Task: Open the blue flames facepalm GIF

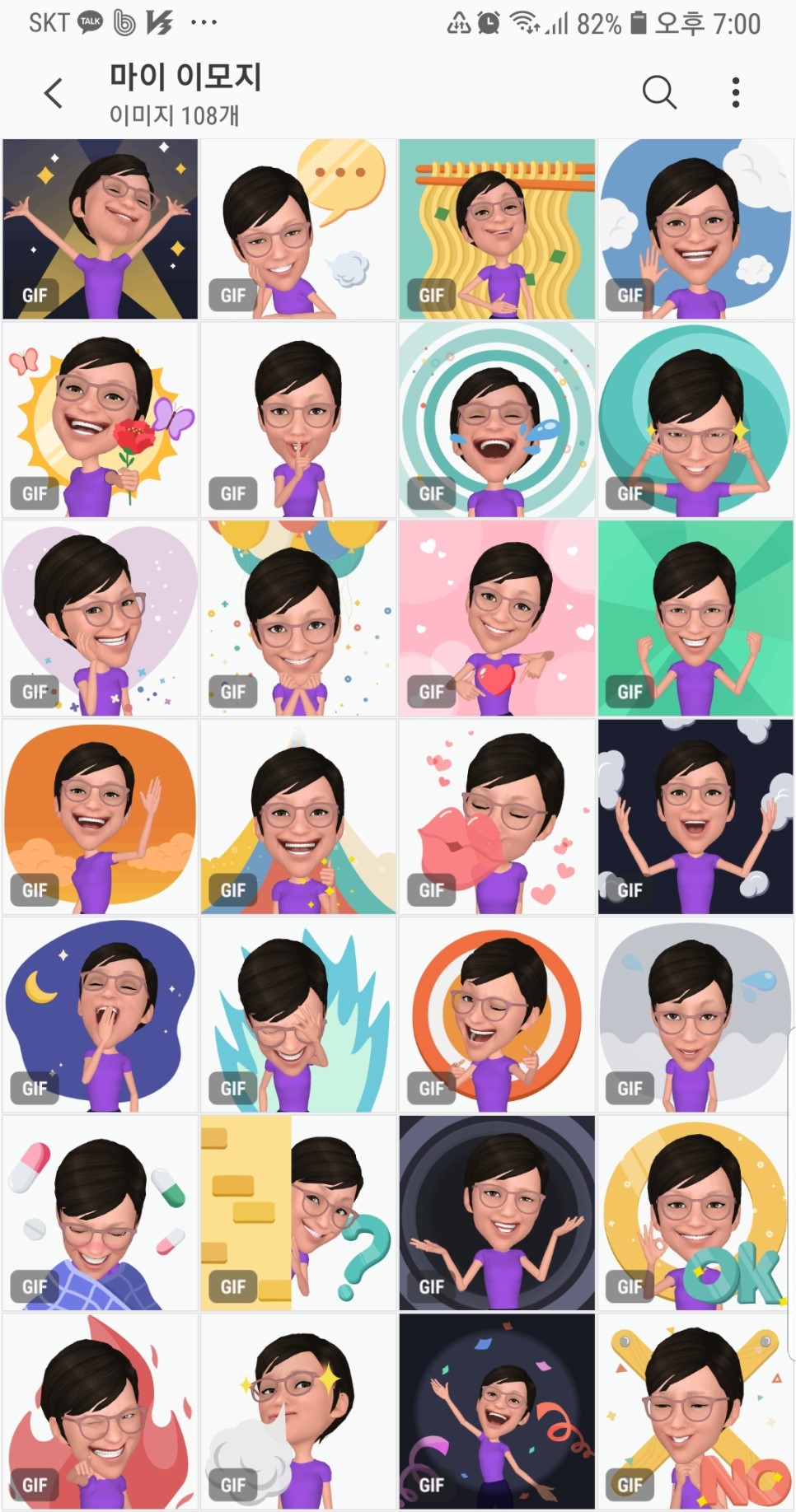Action: (298, 1015)
